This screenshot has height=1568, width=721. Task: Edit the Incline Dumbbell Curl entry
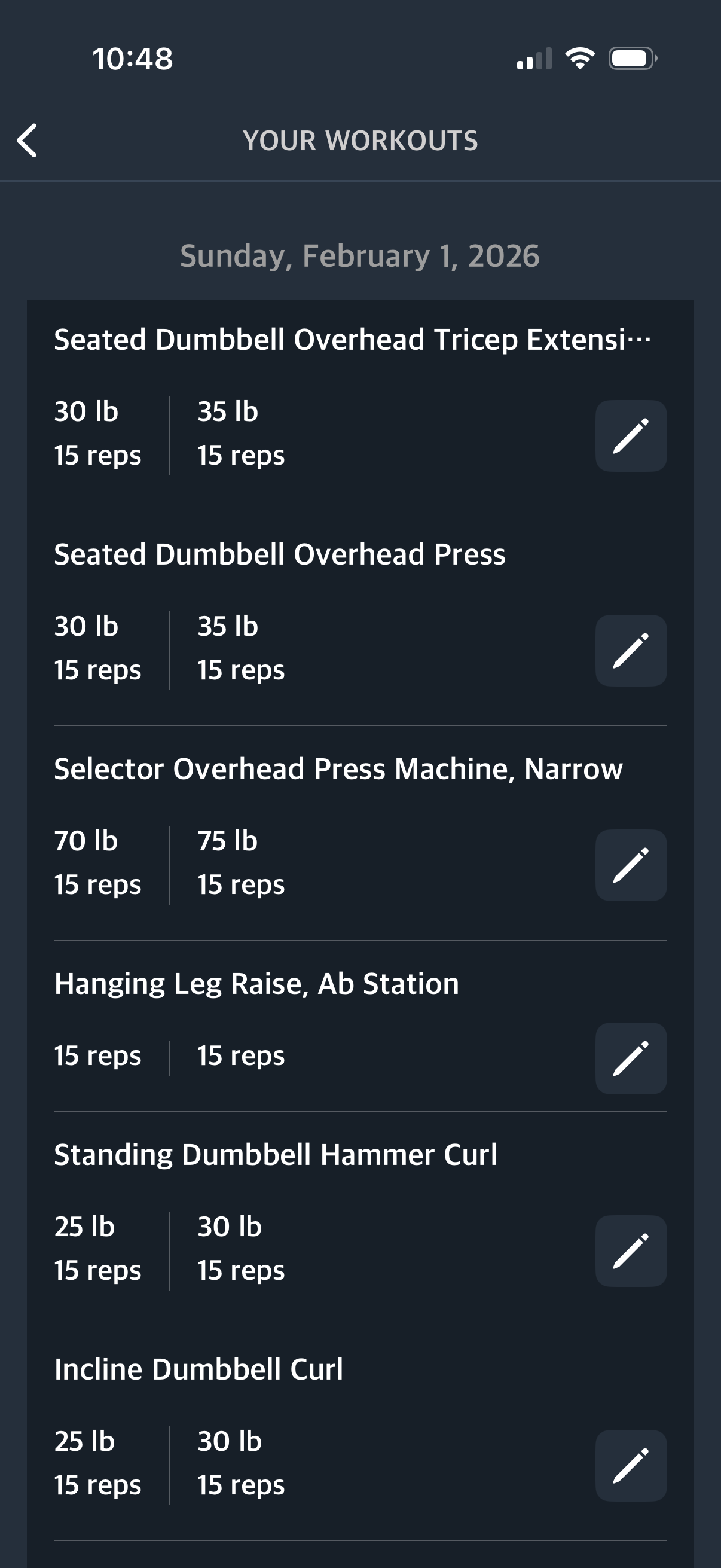pos(630,1465)
